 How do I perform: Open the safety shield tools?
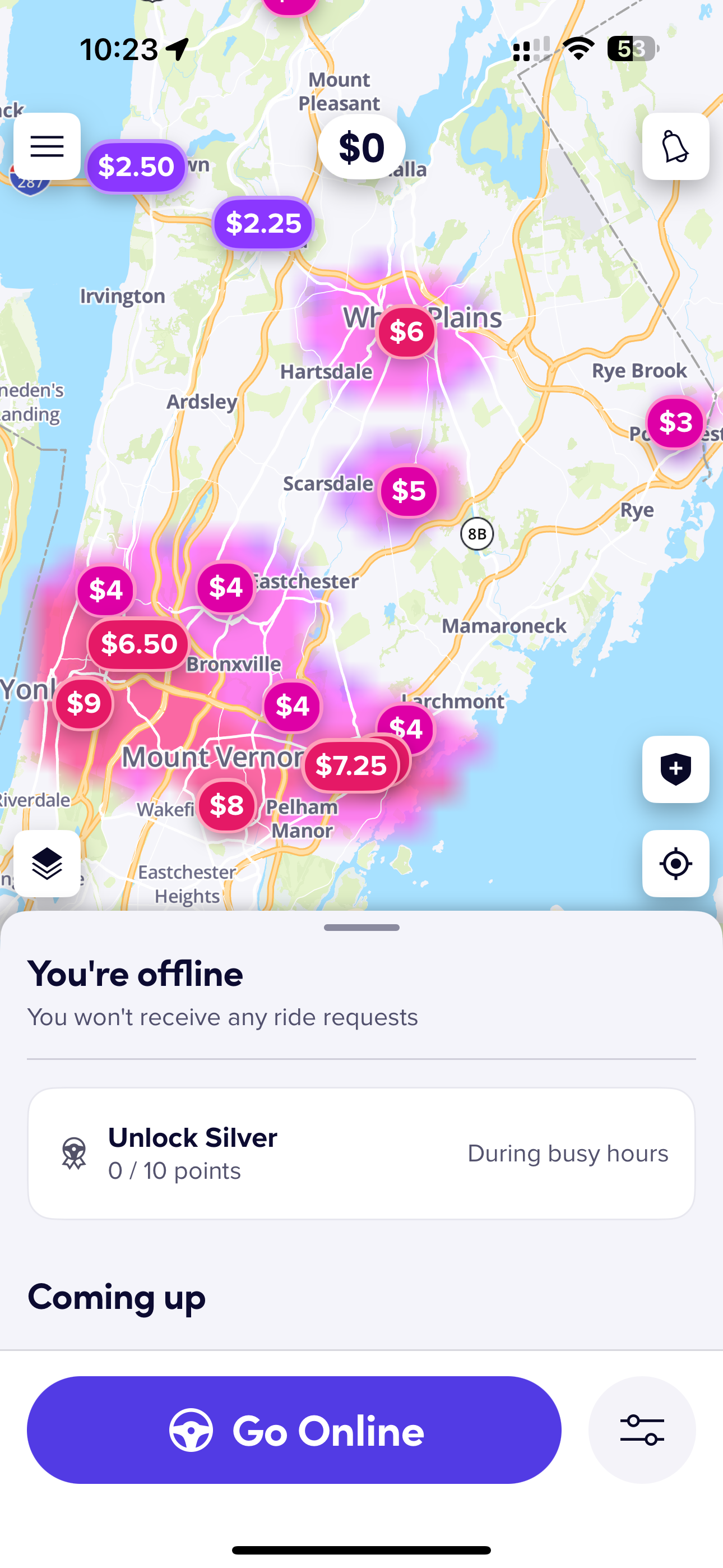tap(675, 769)
